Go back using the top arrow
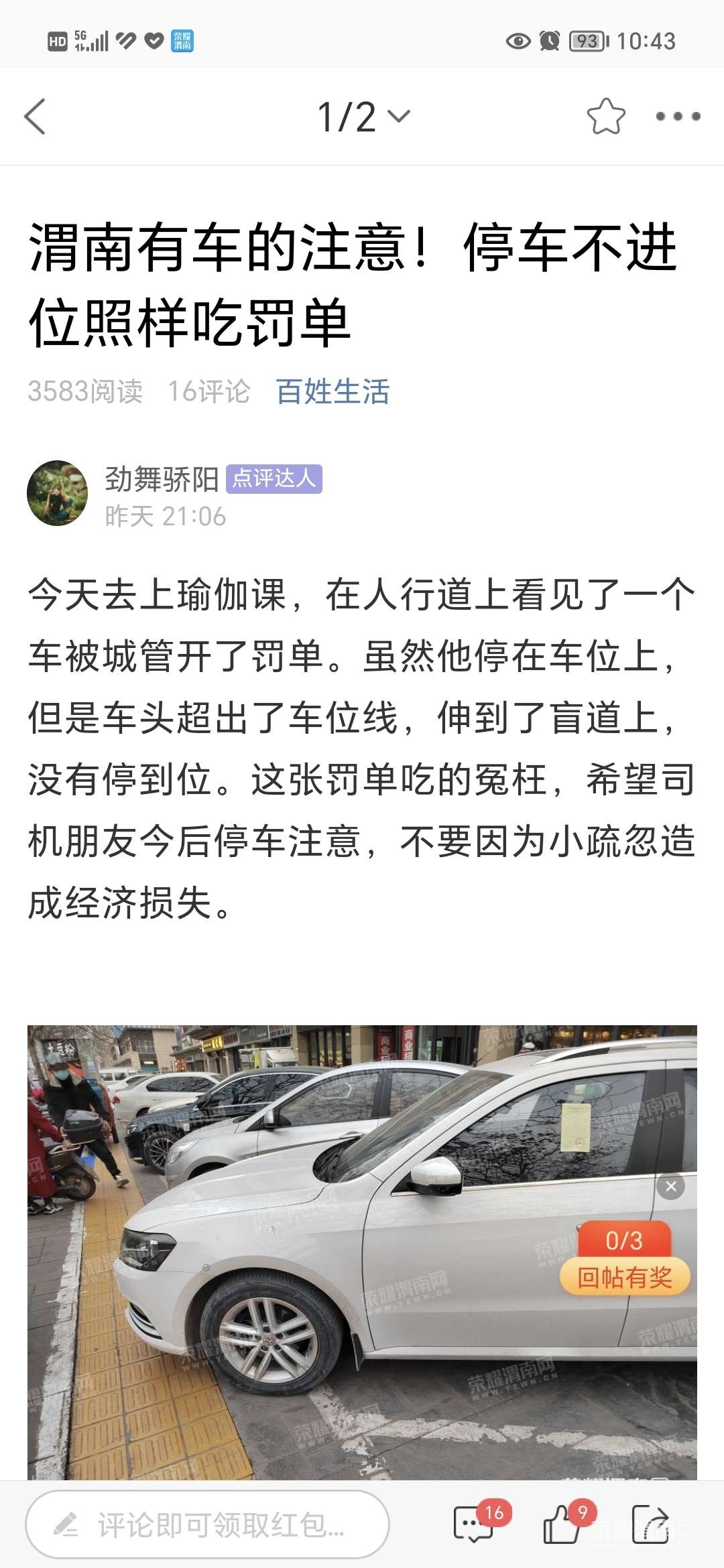Viewport: 724px width, 1568px height. [35, 117]
